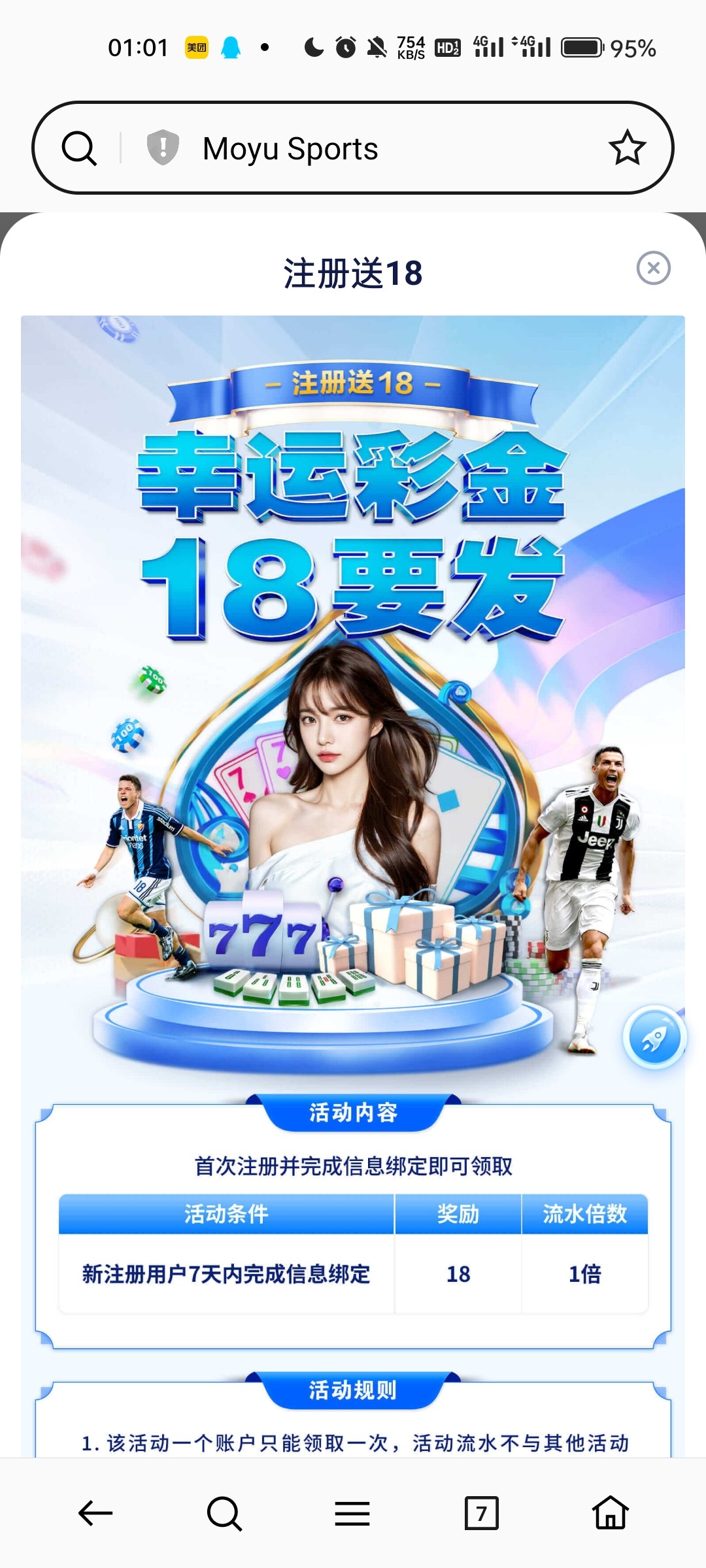
Task: Go back with the browser back arrow
Action: pyautogui.click(x=95, y=1512)
